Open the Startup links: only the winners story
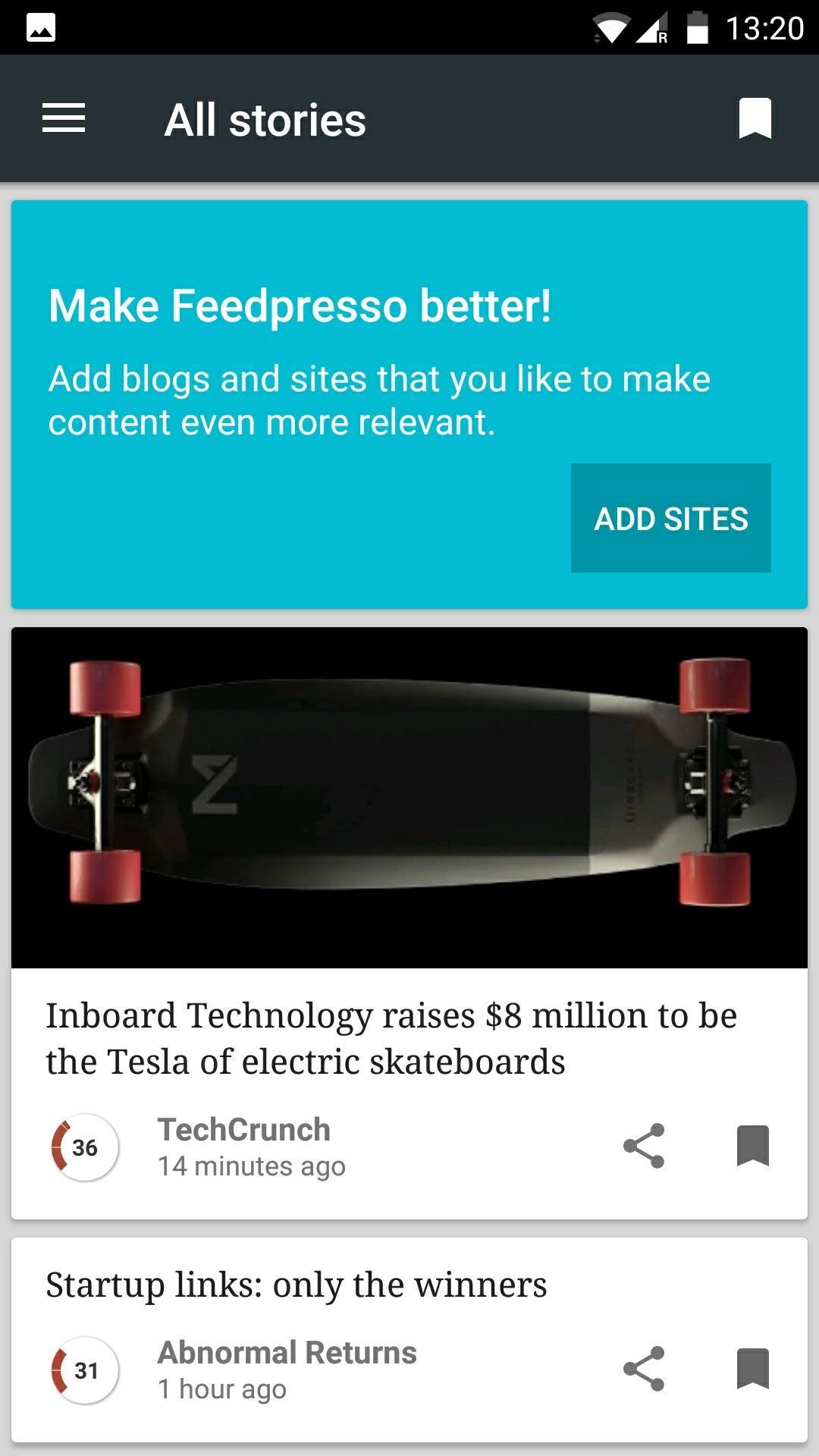Viewport: 819px width, 1456px height. coord(297,1285)
